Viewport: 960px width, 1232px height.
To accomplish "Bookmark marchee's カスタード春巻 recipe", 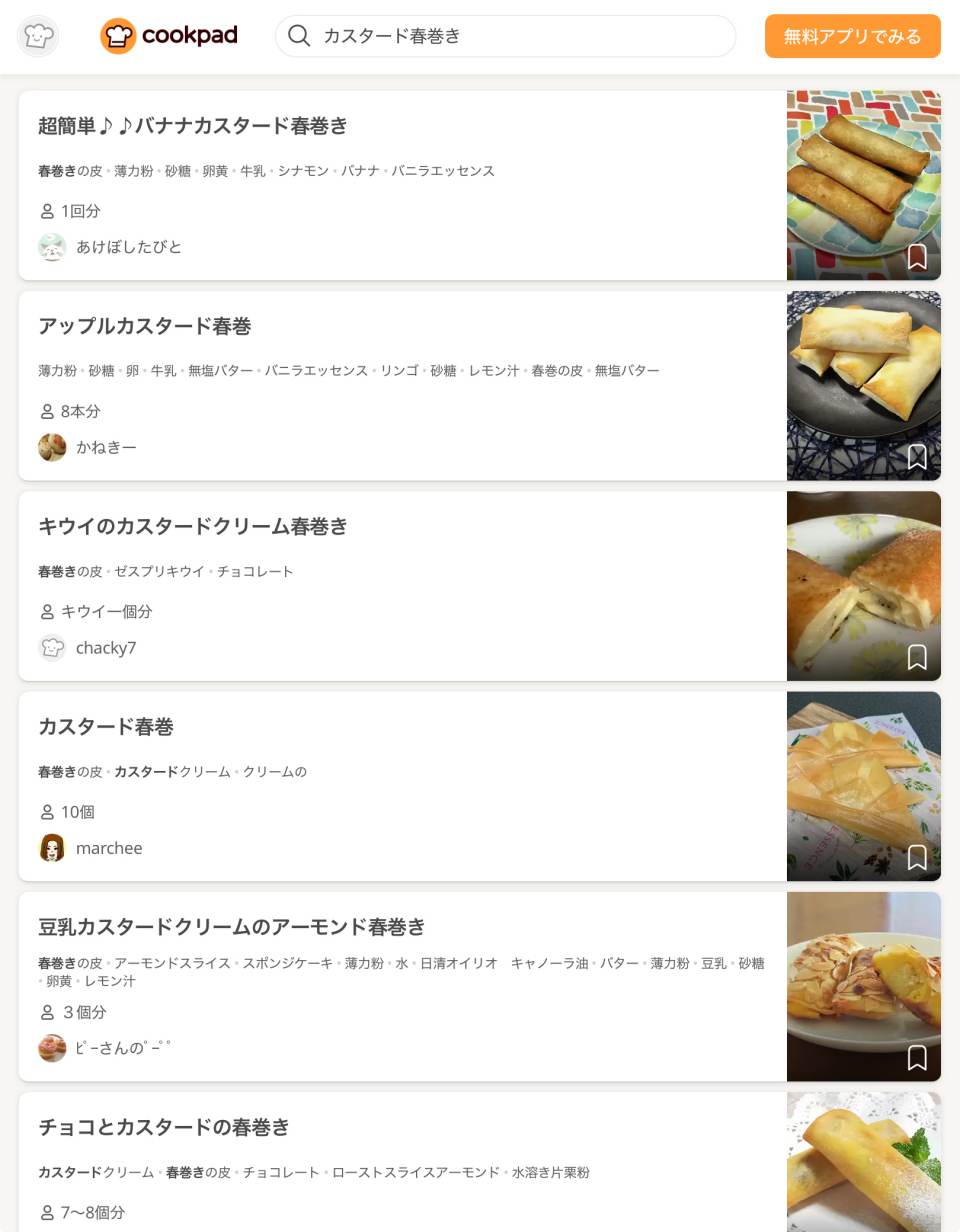I will point(917,857).
